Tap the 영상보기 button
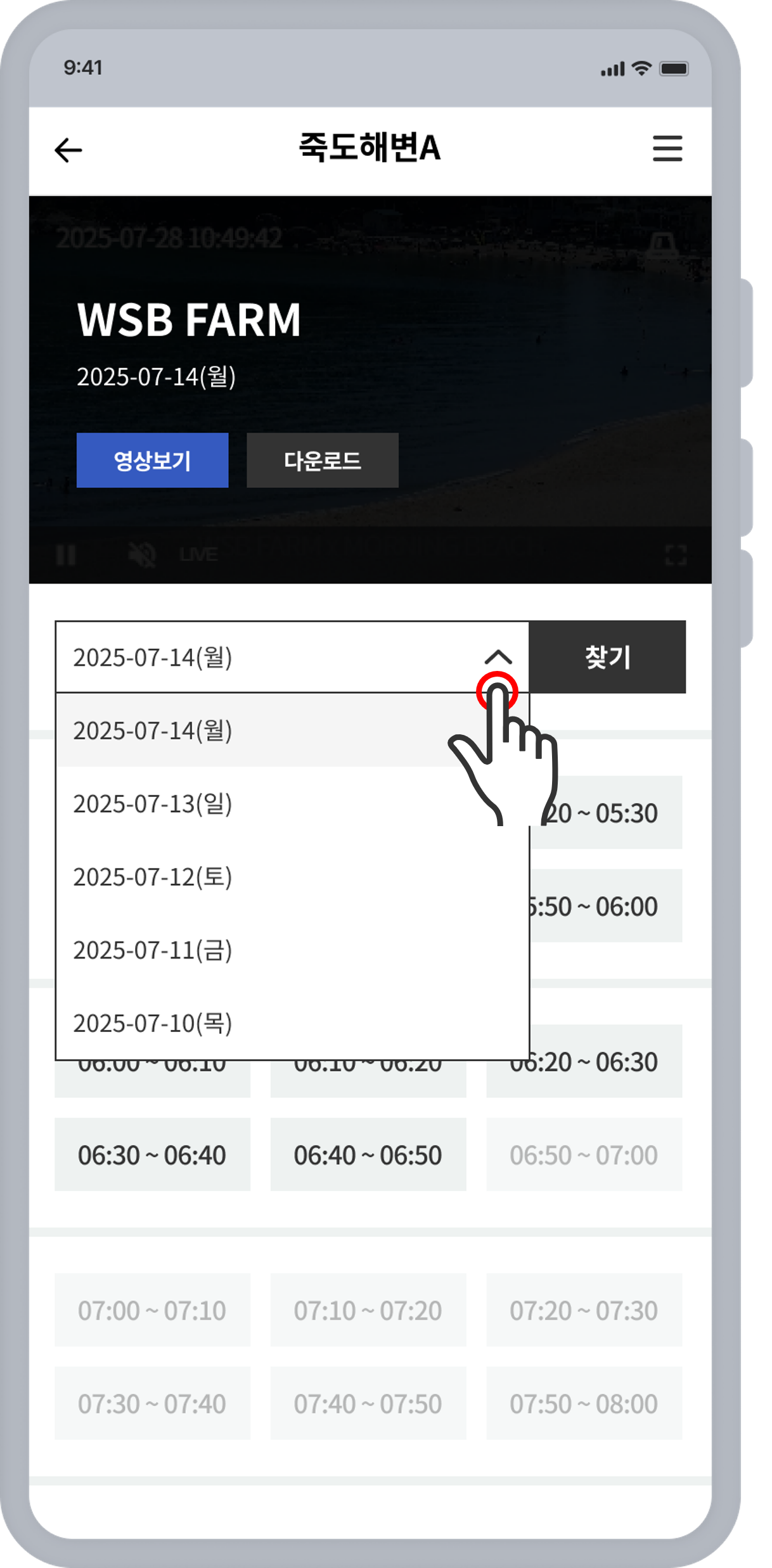This screenshot has height=1568, width=772. point(152,461)
